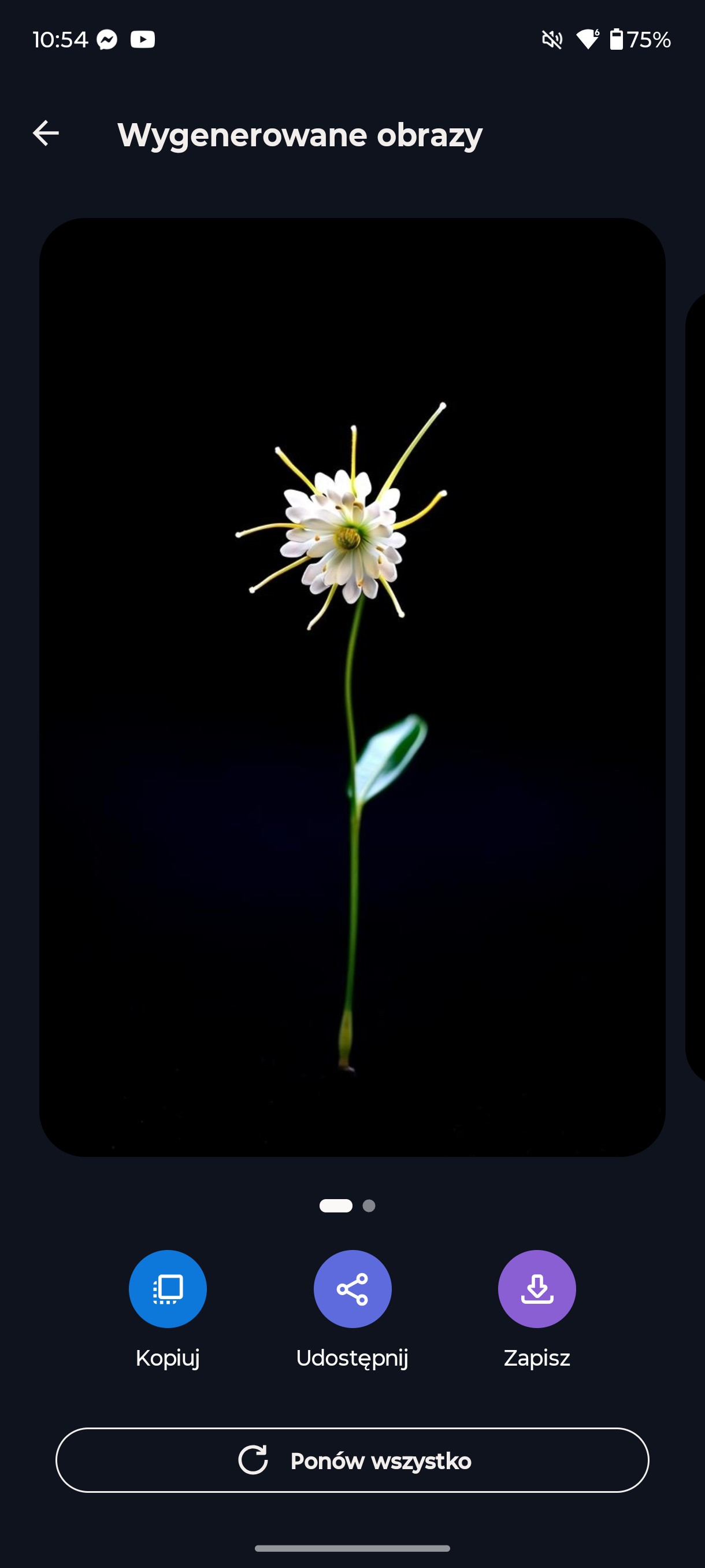The image size is (705, 1568).
Task: Go back using the arrow icon
Action: (x=46, y=134)
